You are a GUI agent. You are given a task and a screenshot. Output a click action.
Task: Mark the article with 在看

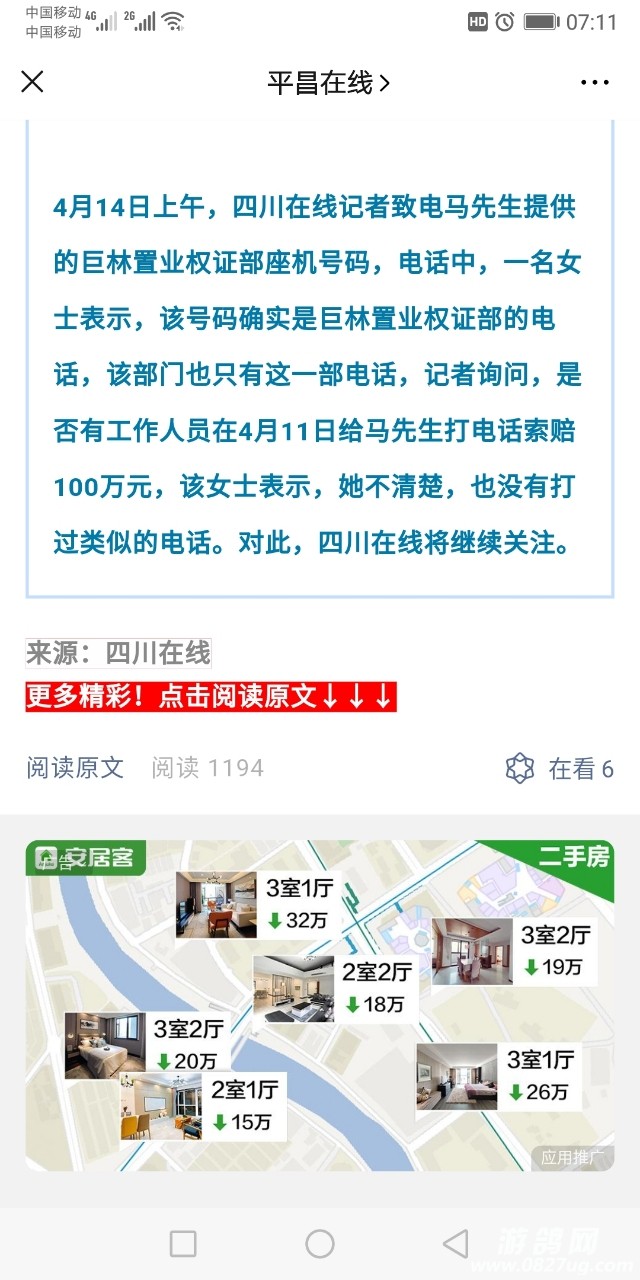(x=560, y=768)
